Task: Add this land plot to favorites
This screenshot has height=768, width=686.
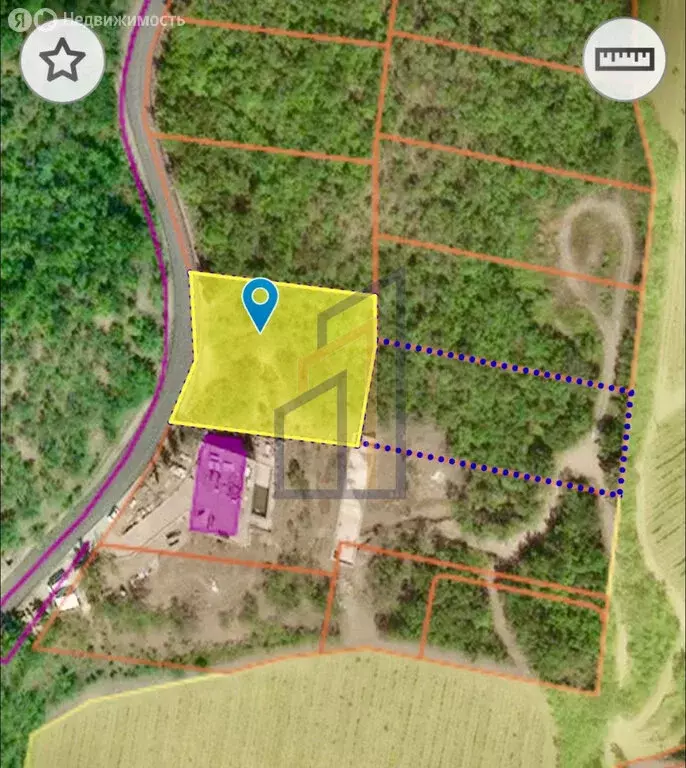Action: point(62,60)
